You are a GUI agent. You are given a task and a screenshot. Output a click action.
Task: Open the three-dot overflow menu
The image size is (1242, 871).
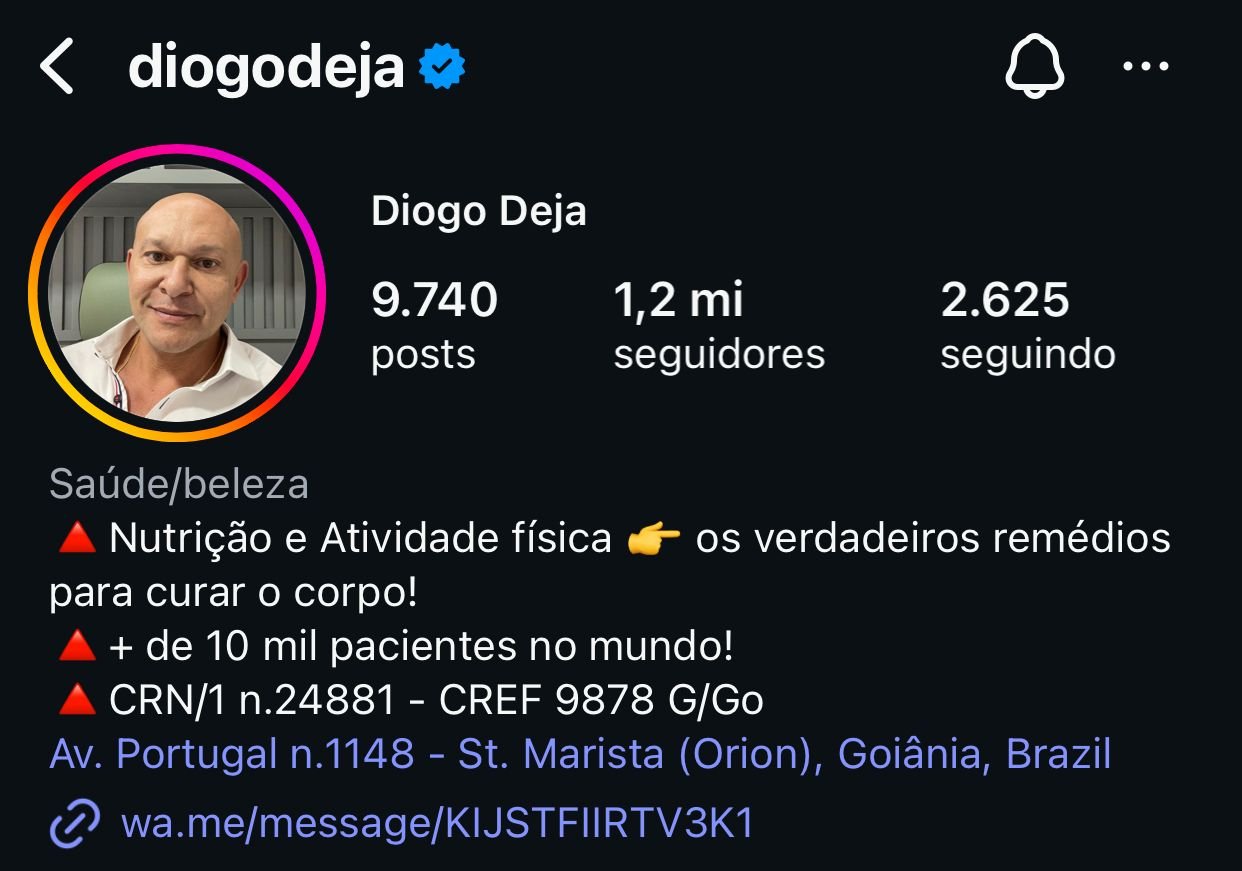click(x=1146, y=68)
